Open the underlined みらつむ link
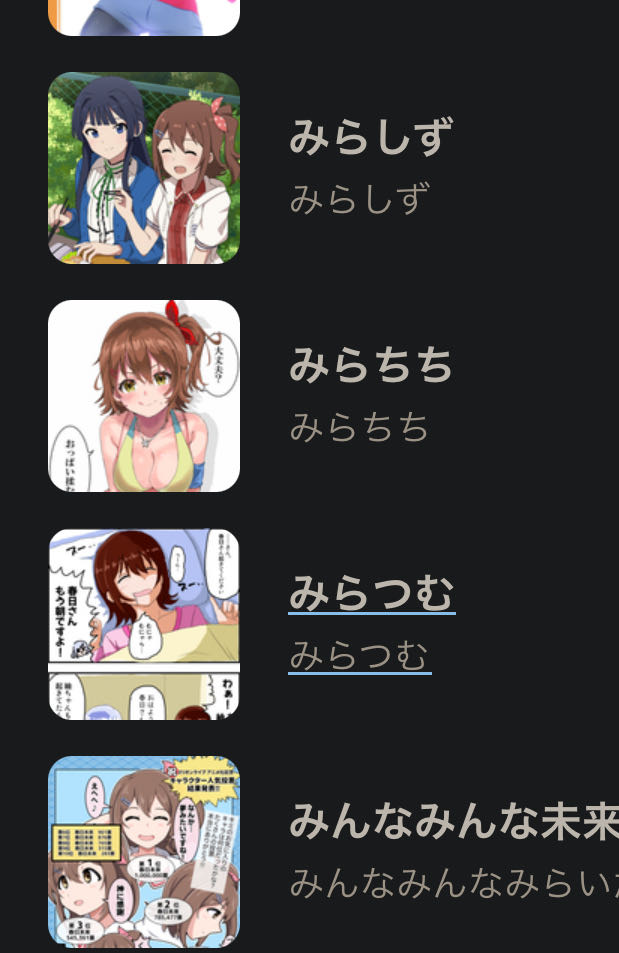The image size is (619, 953). tap(371, 594)
